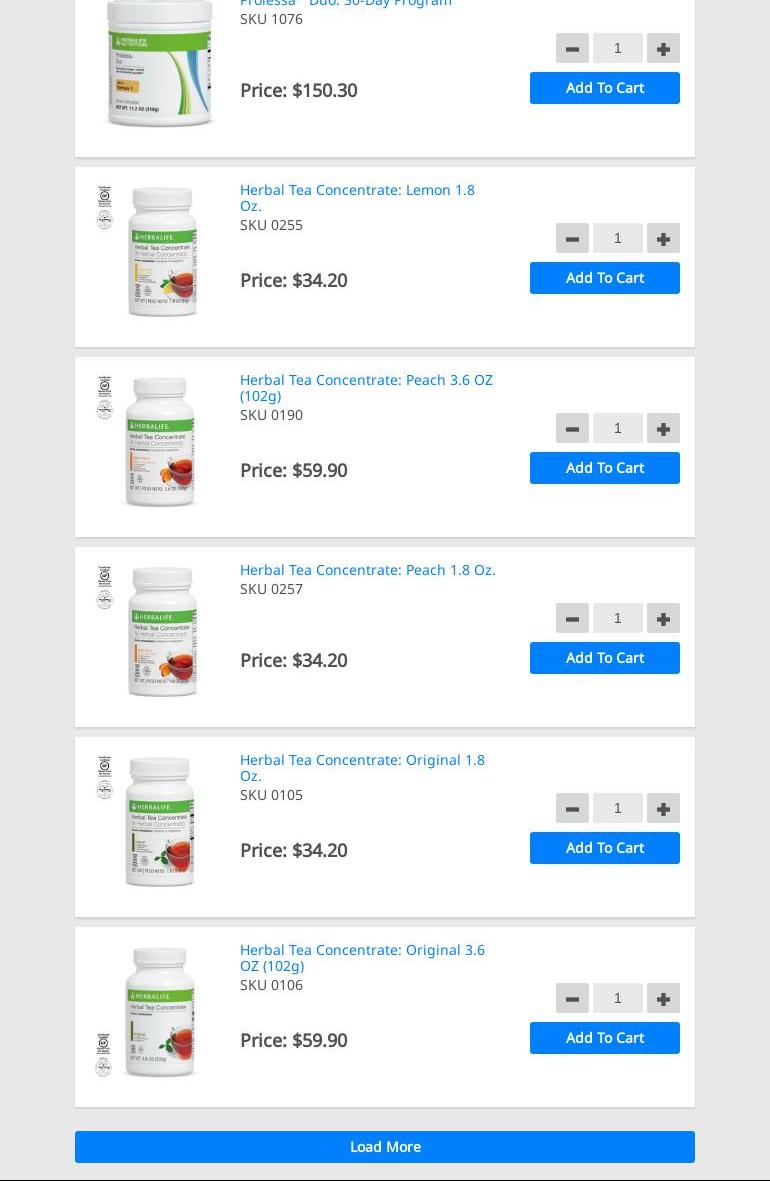Add Peach 1.8 Oz. tea to cart
770x1181 pixels.
[604, 658]
